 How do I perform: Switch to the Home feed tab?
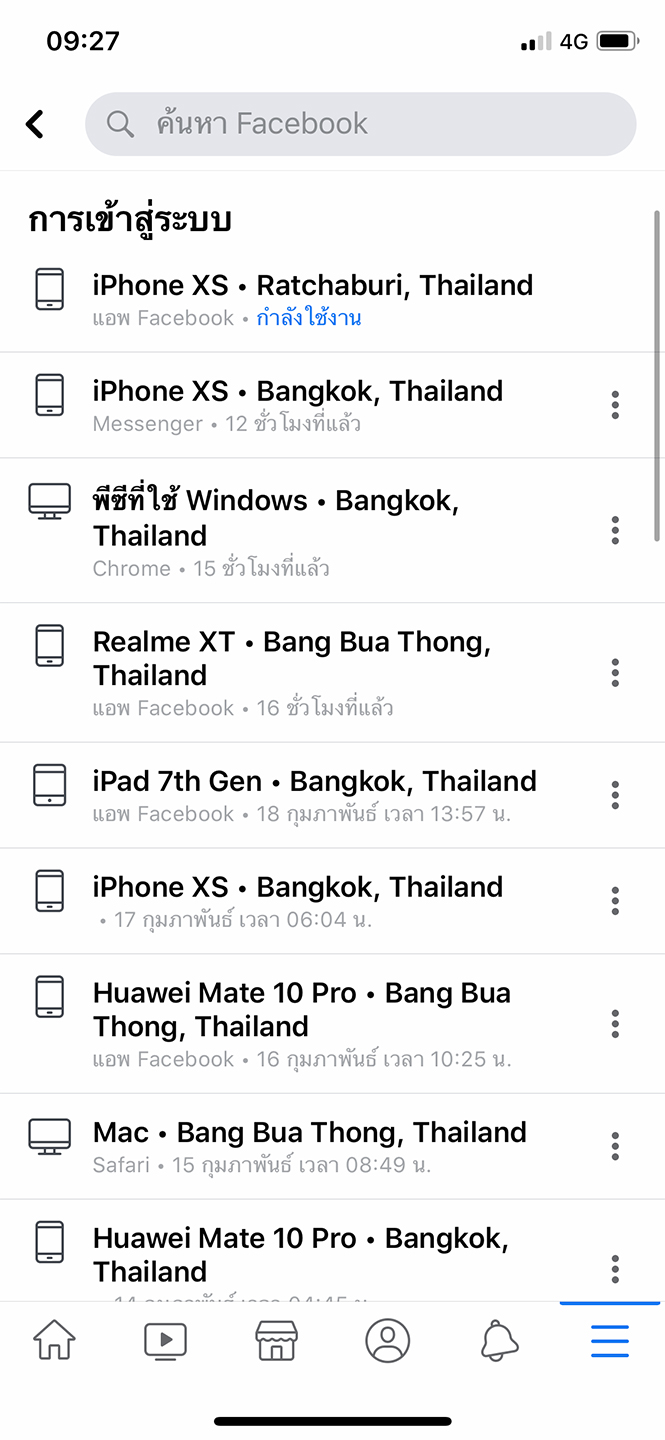click(x=54, y=1340)
